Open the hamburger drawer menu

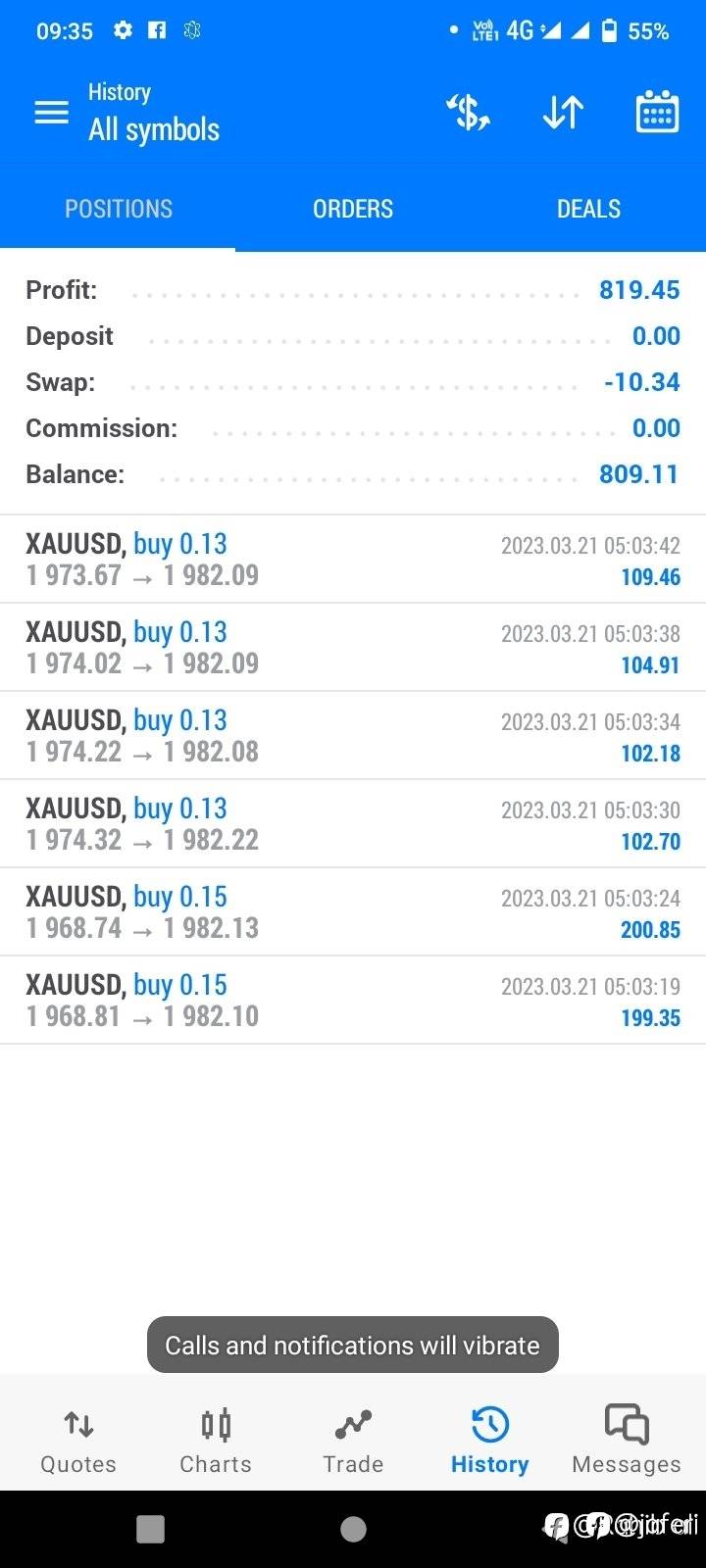tap(52, 113)
